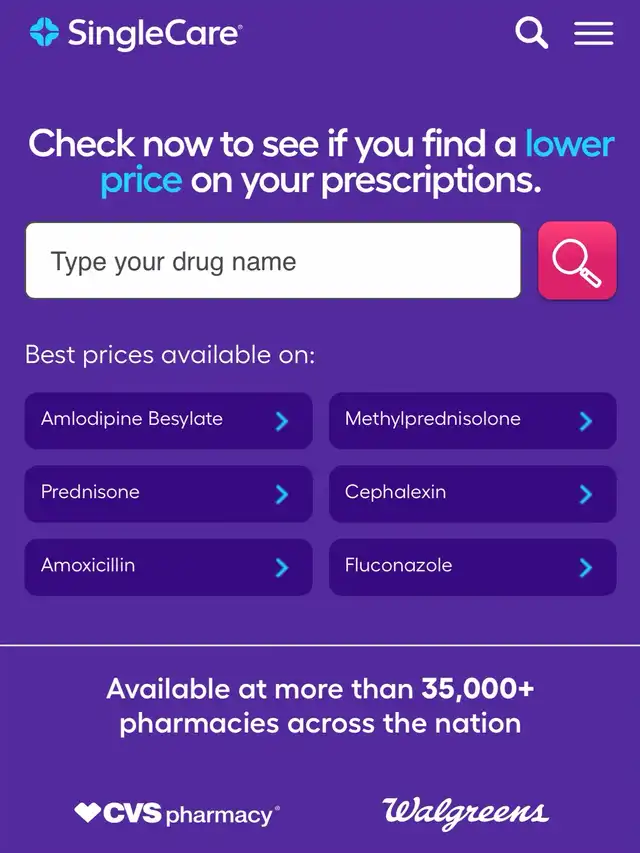Focus the drug name input field
This screenshot has width=640, height=853.
pos(273,261)
